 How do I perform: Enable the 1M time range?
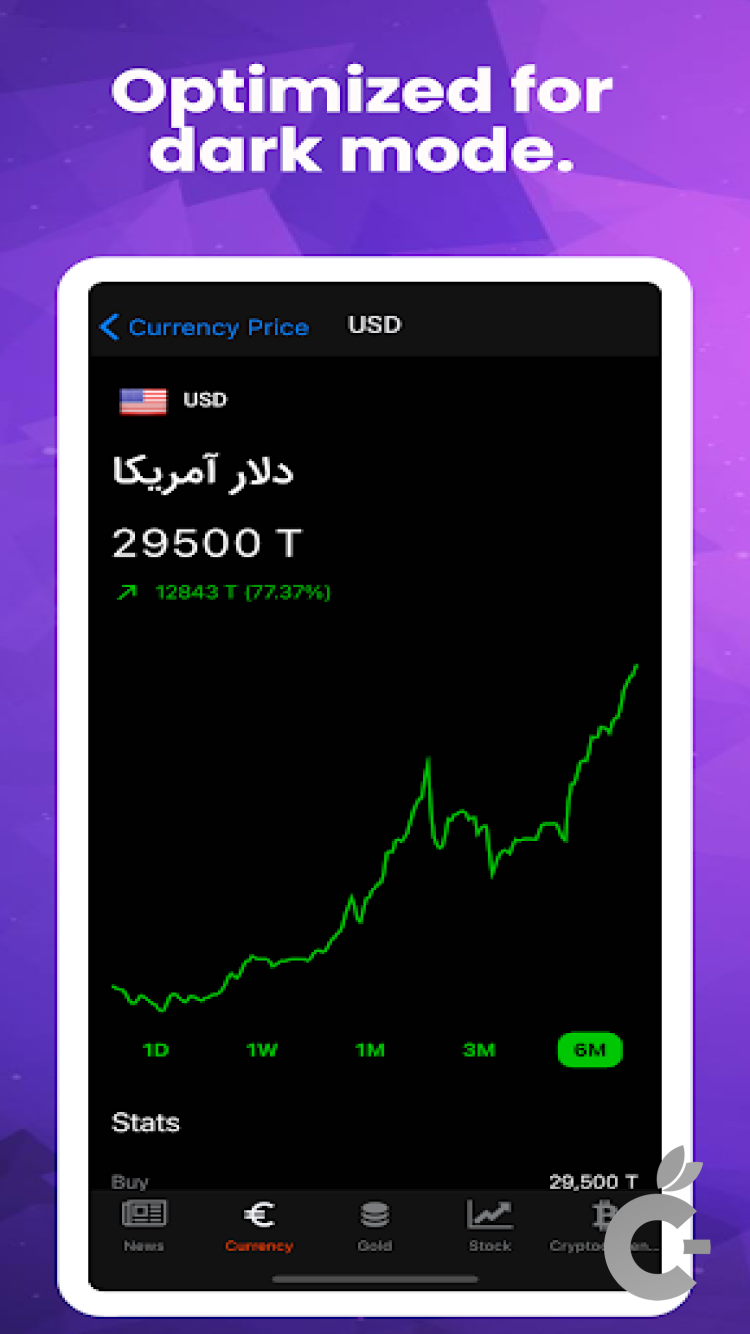point(370,1050)
